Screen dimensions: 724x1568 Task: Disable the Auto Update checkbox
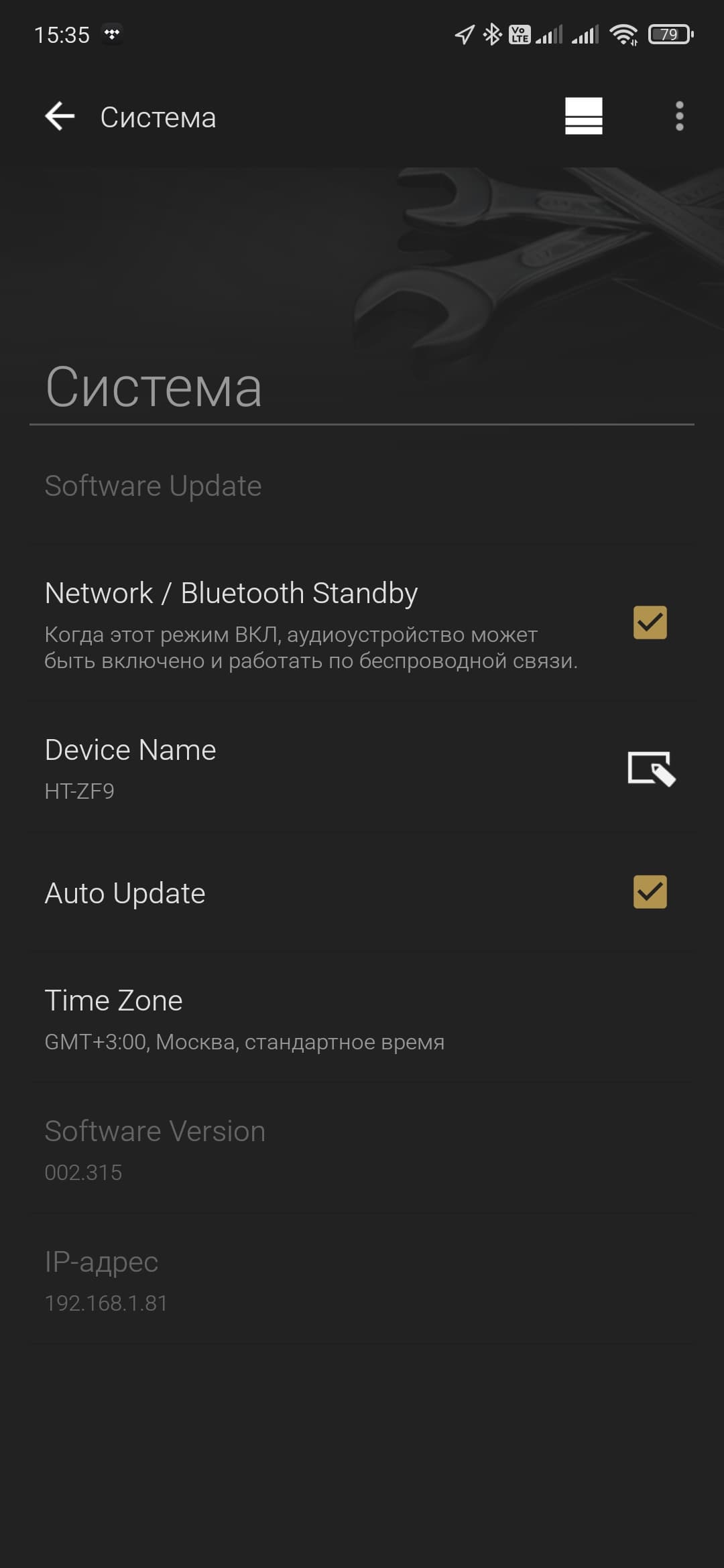pyautogui.click(x=650, y=892)
